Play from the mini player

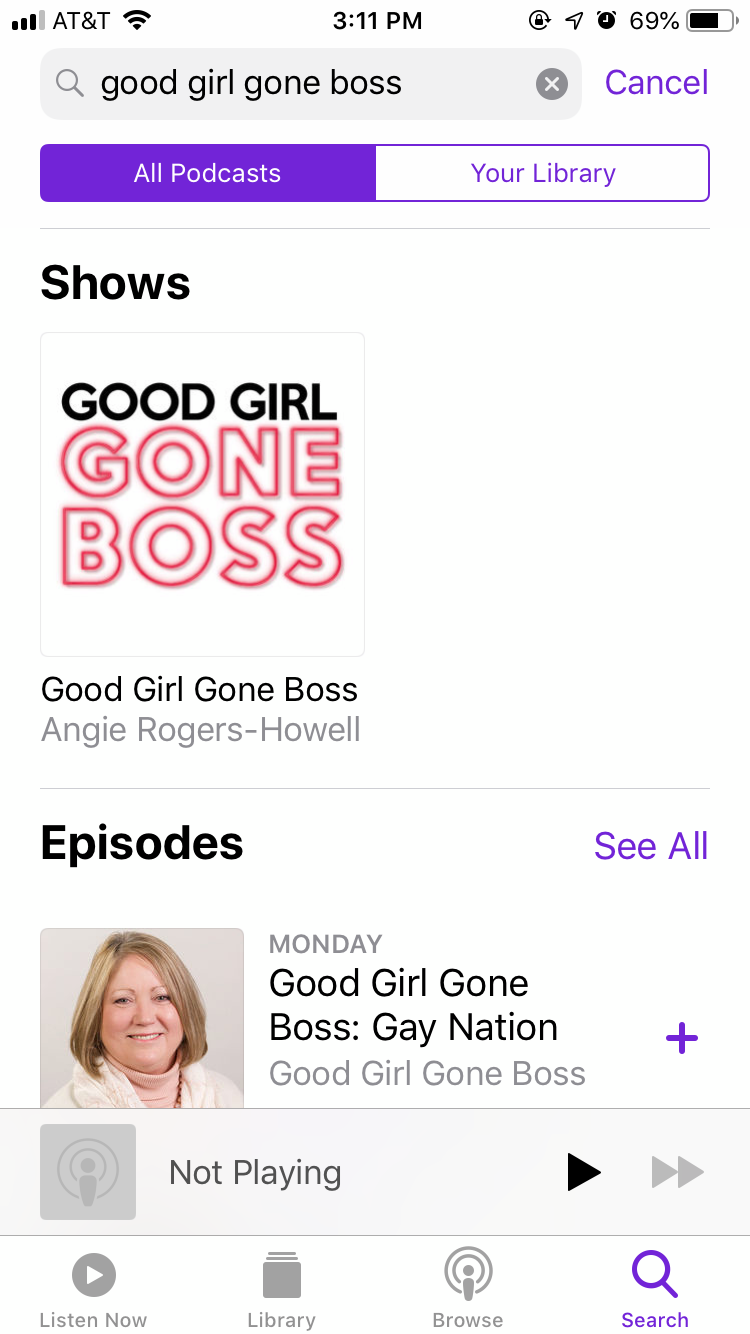[583, 1172]
